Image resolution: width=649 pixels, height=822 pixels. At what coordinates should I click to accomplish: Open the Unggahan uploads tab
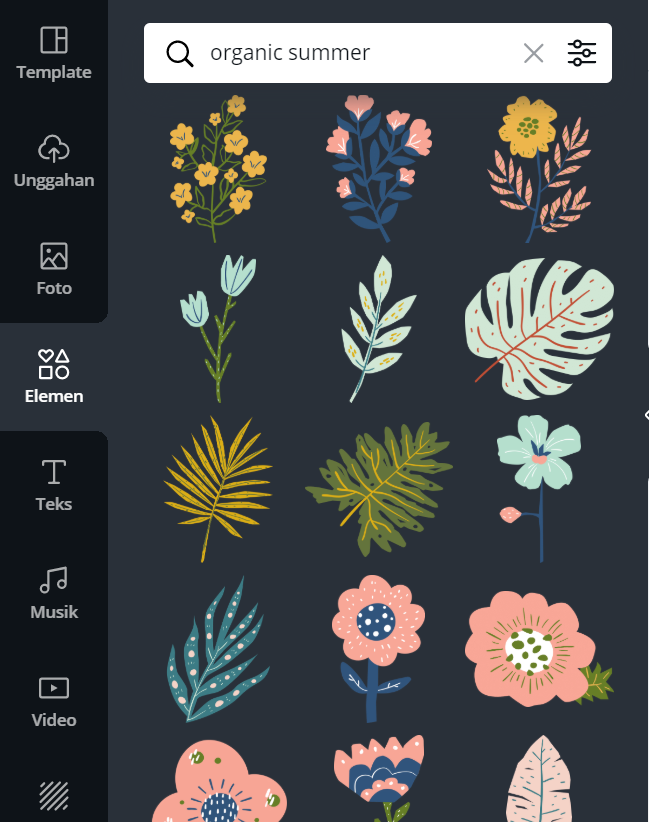[x=54, y=162]
